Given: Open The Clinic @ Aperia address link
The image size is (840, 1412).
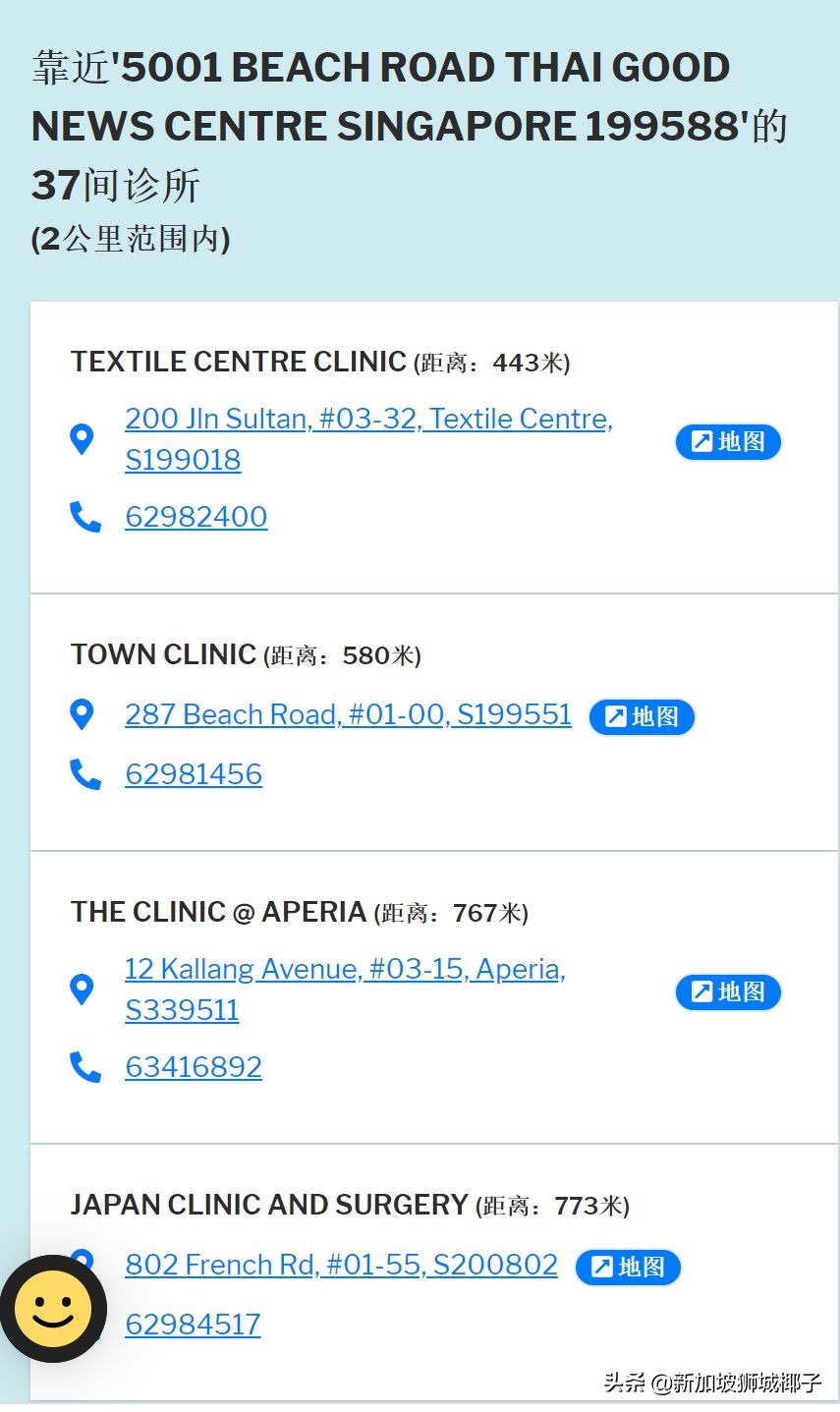Looking at the screenshot, I should pos(345,970).
